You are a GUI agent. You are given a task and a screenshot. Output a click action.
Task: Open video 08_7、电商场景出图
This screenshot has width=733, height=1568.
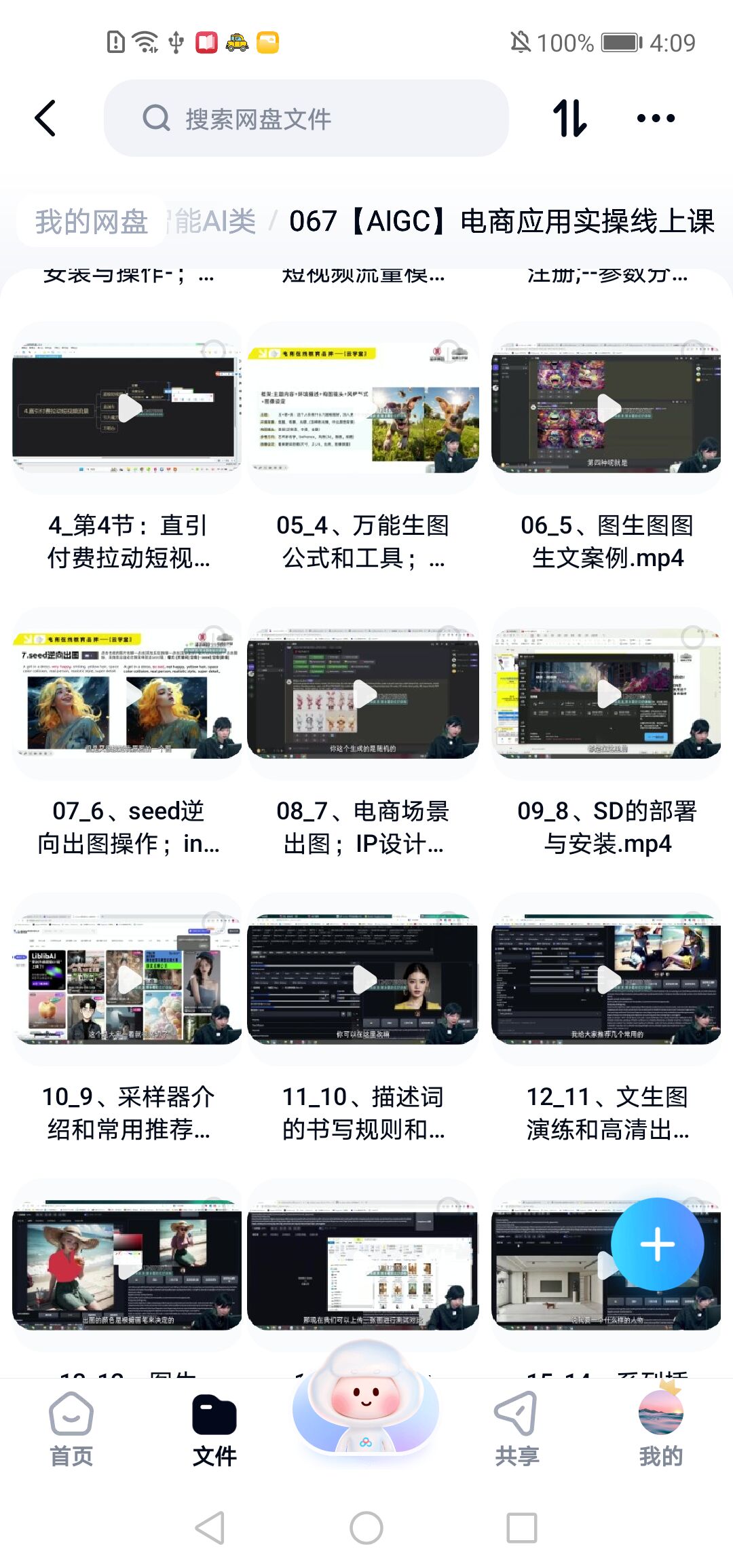[x=363, y=694]
